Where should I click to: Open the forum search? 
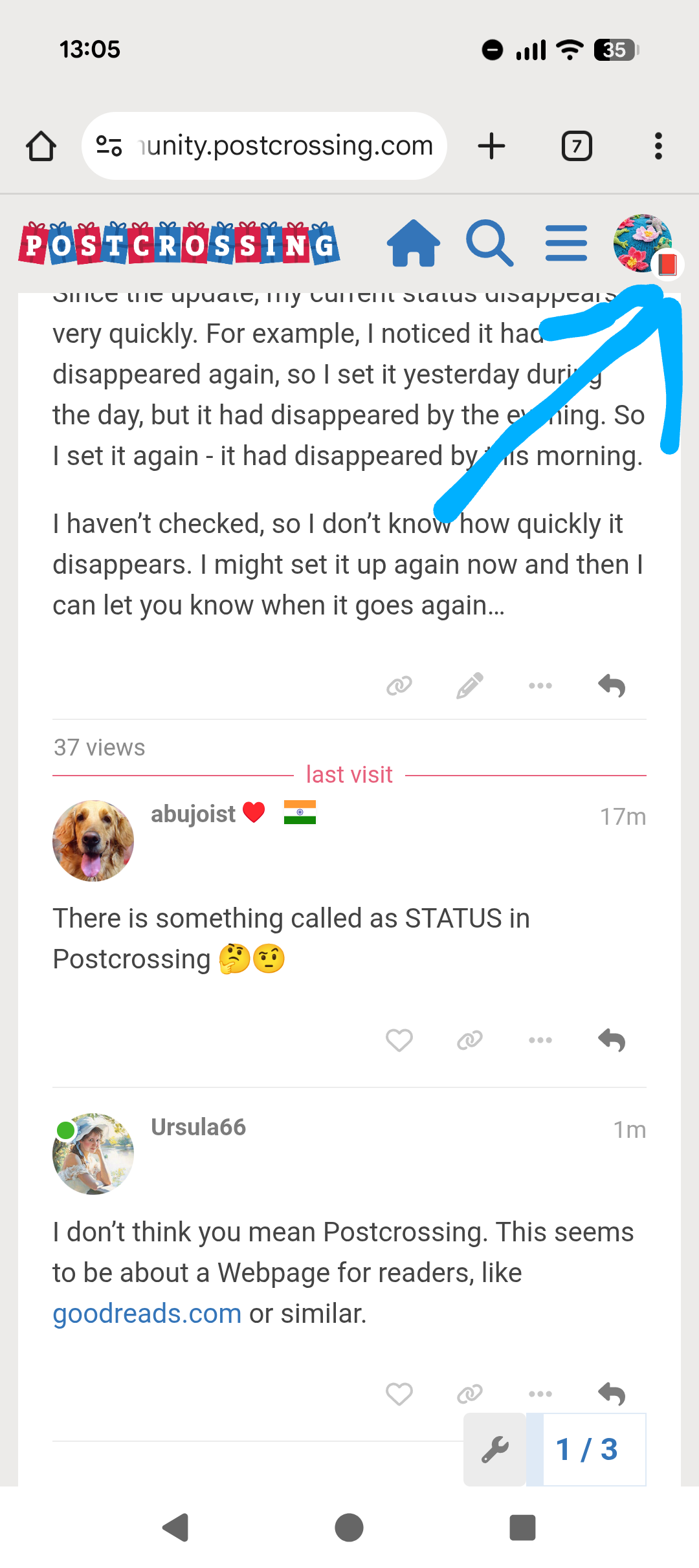click(489, 244)
